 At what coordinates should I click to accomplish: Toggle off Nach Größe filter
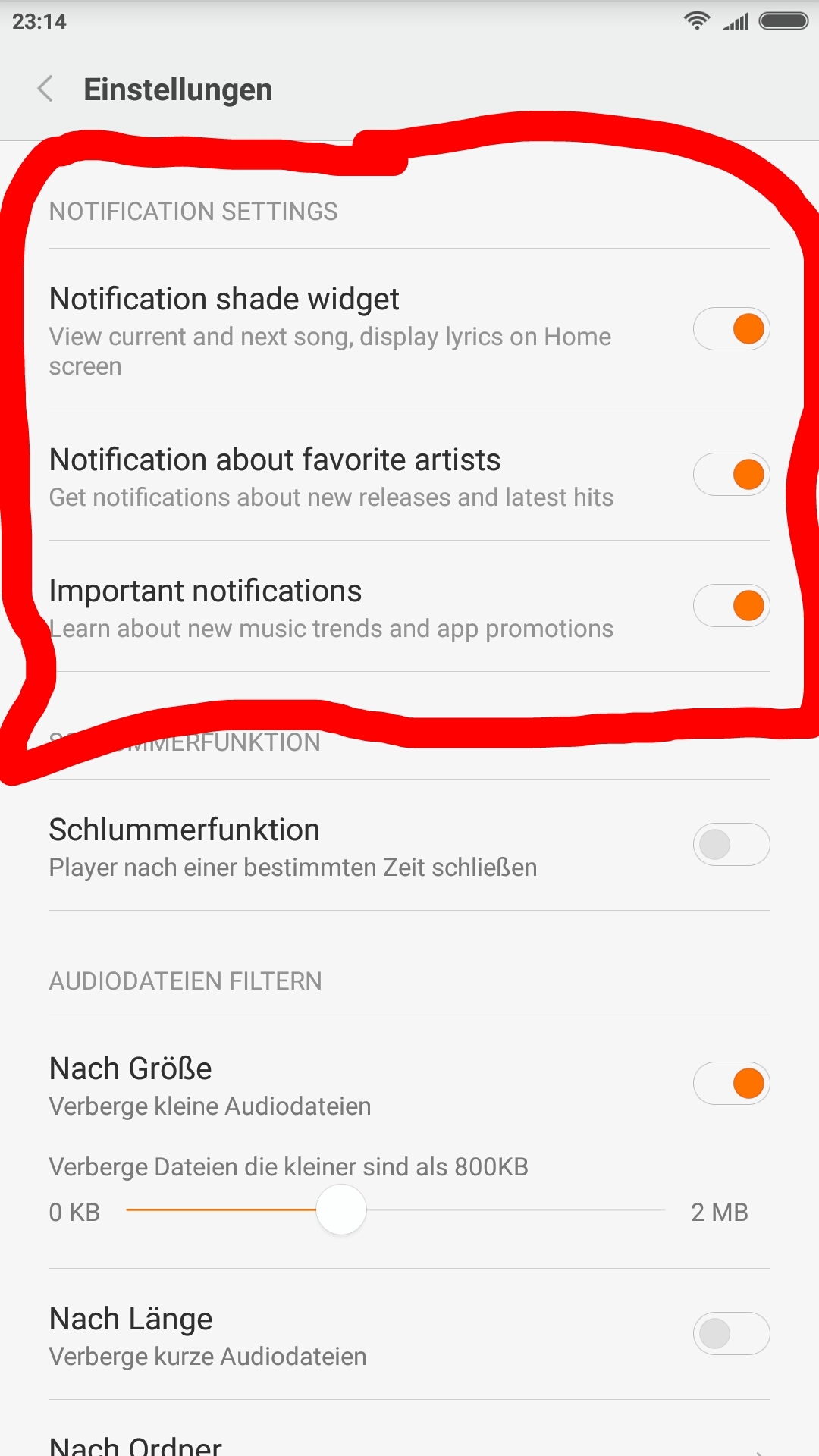(x=732, y=1084)
